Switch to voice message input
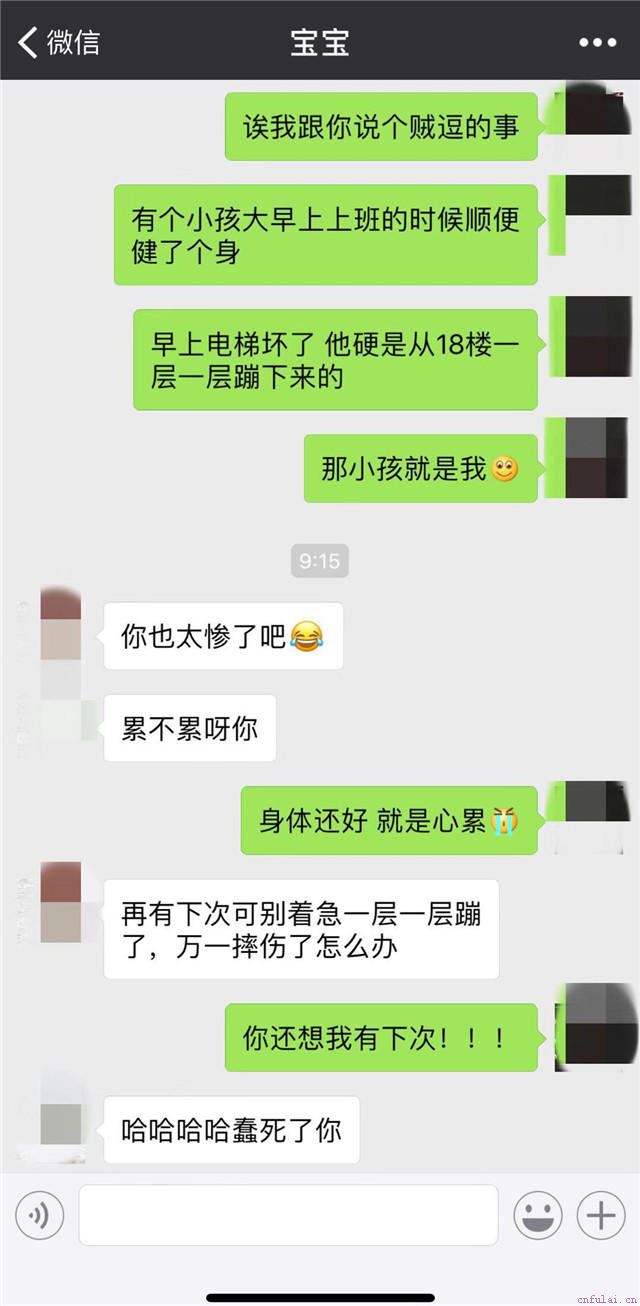 (x=40, y=1216)
